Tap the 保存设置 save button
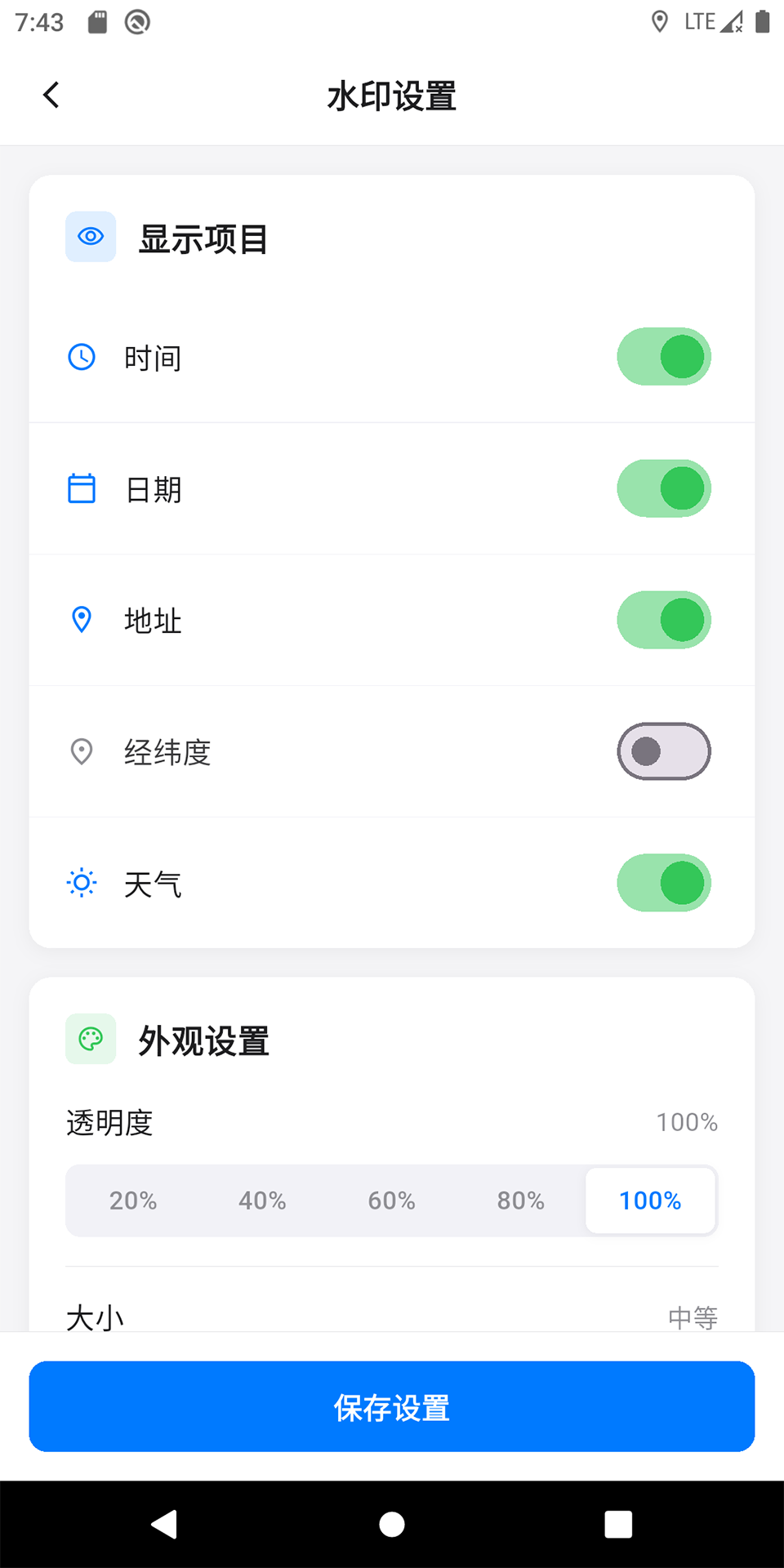Screen dimensions: 784x1568 point(391,1406)
